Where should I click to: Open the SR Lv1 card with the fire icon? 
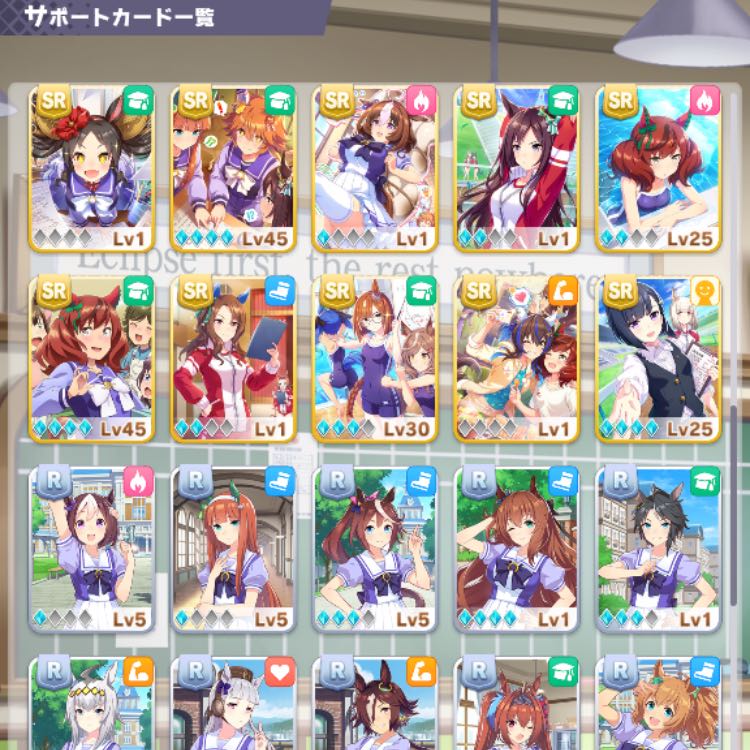376,167
